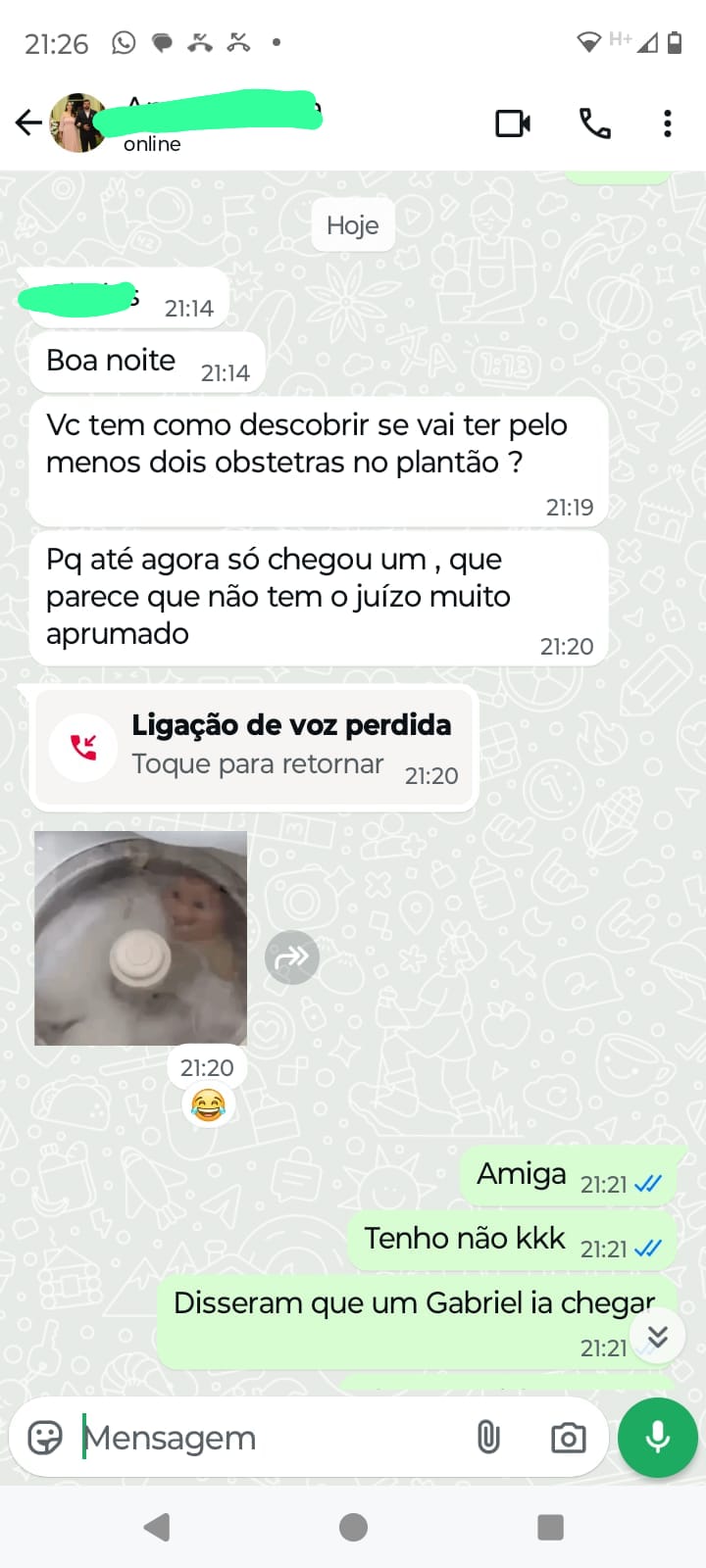
Task: Open the recent apps view
Action: [550, 1527]
